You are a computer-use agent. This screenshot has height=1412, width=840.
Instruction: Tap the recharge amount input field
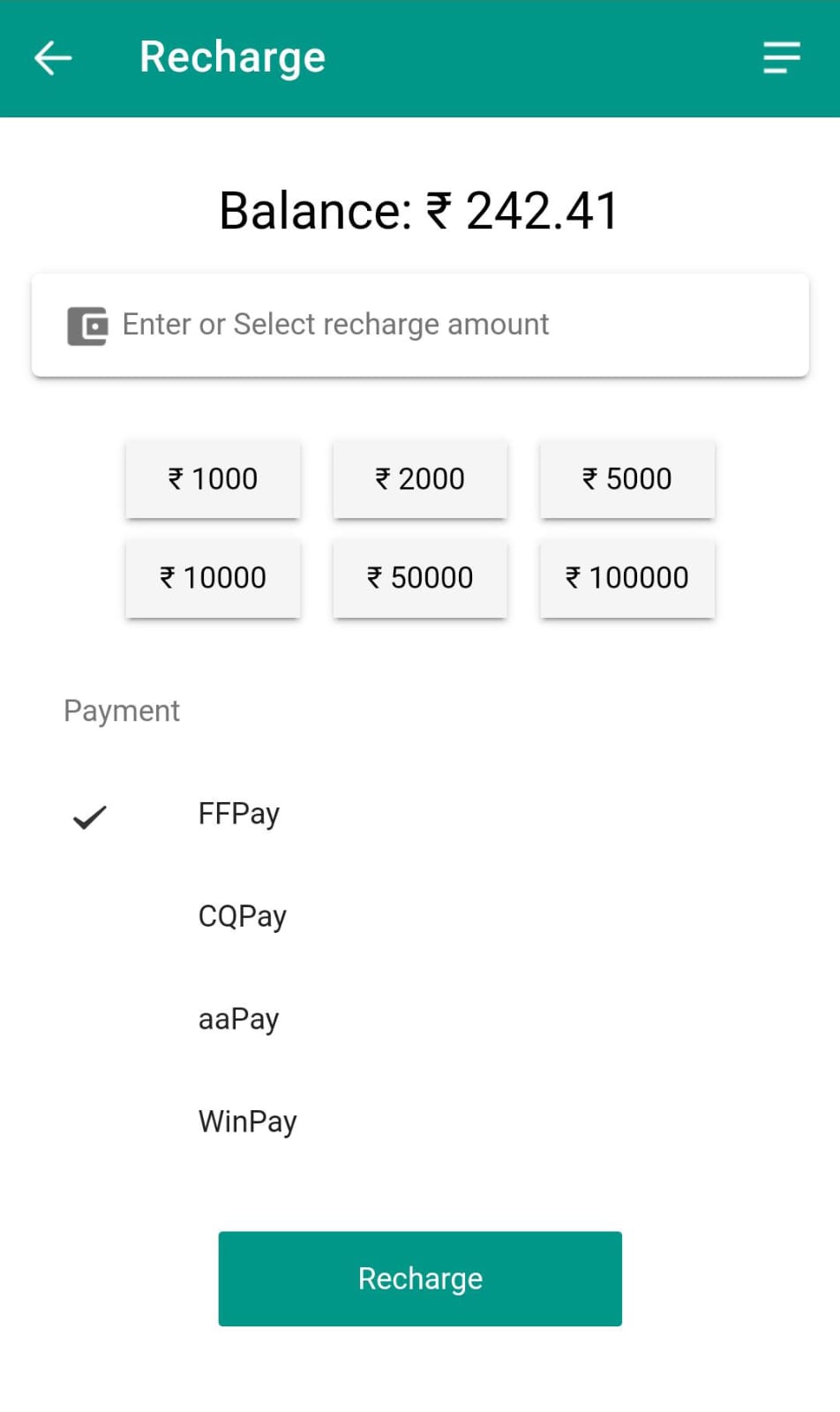tap(420, 325)
